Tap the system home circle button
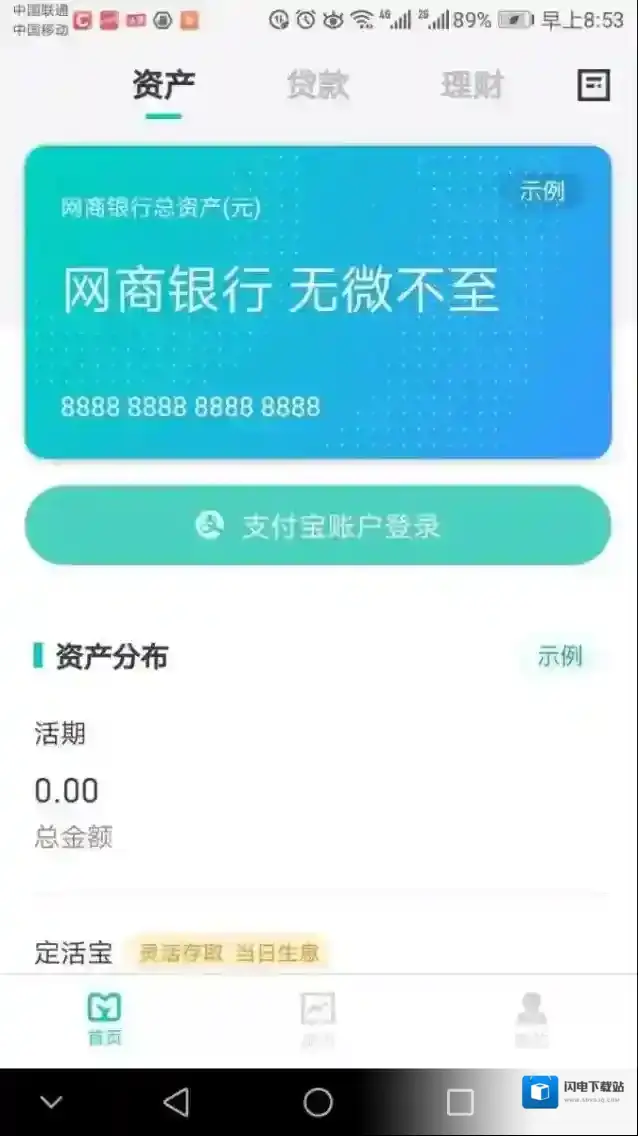The image size is (638, 1136). tap(318, 1102)
